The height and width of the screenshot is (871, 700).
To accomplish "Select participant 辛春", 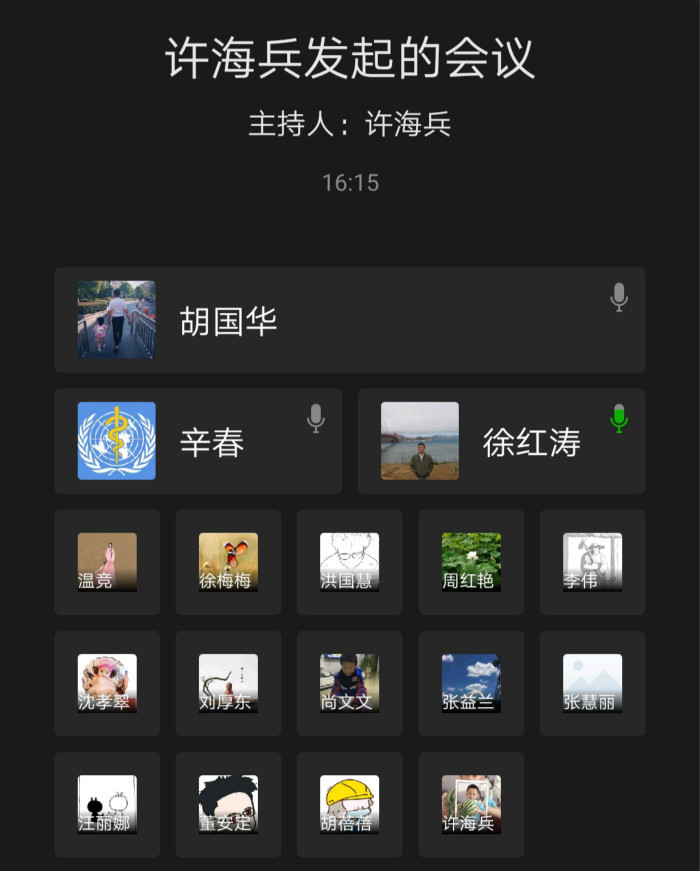I will pyautogui.click(x=198, y=441).
